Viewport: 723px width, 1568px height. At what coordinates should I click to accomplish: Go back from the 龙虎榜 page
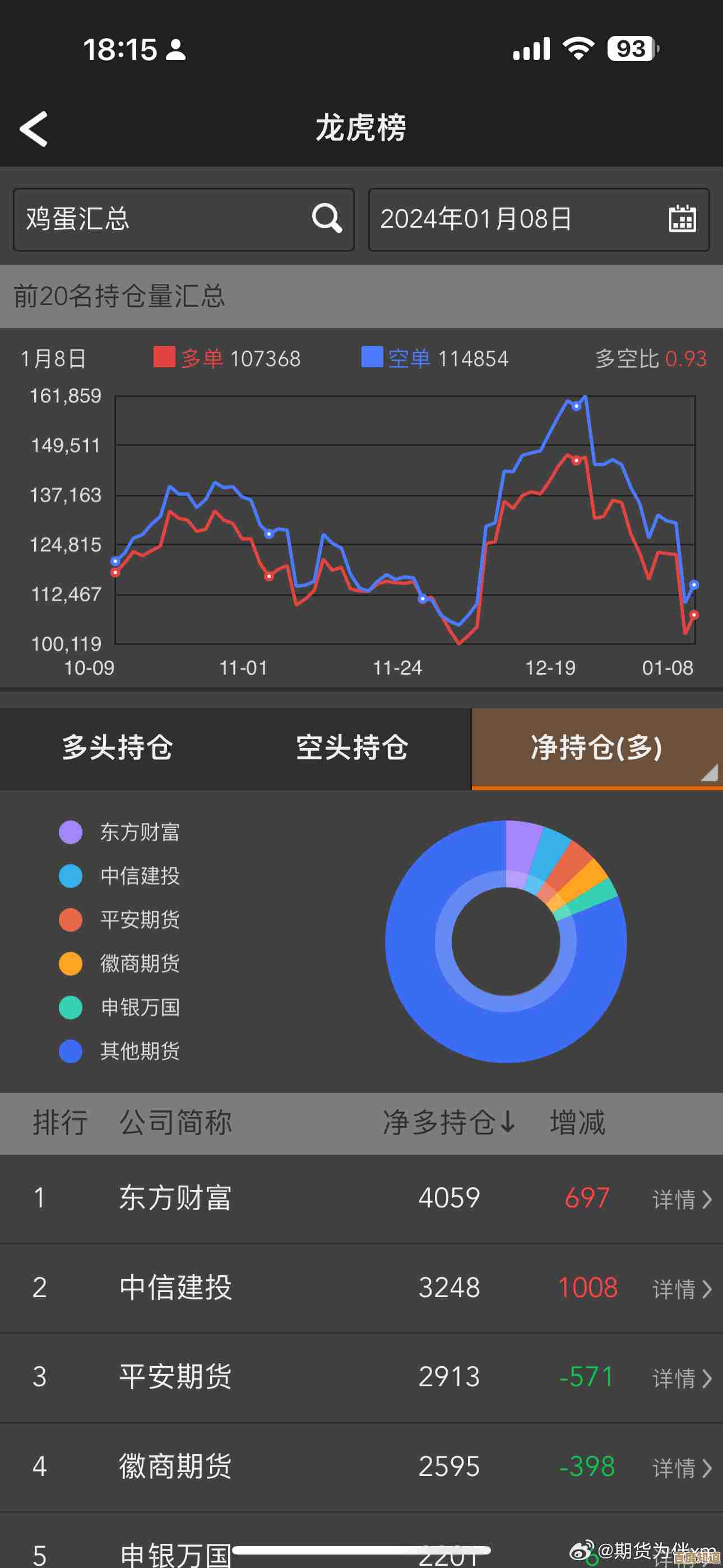pos(34,128)
